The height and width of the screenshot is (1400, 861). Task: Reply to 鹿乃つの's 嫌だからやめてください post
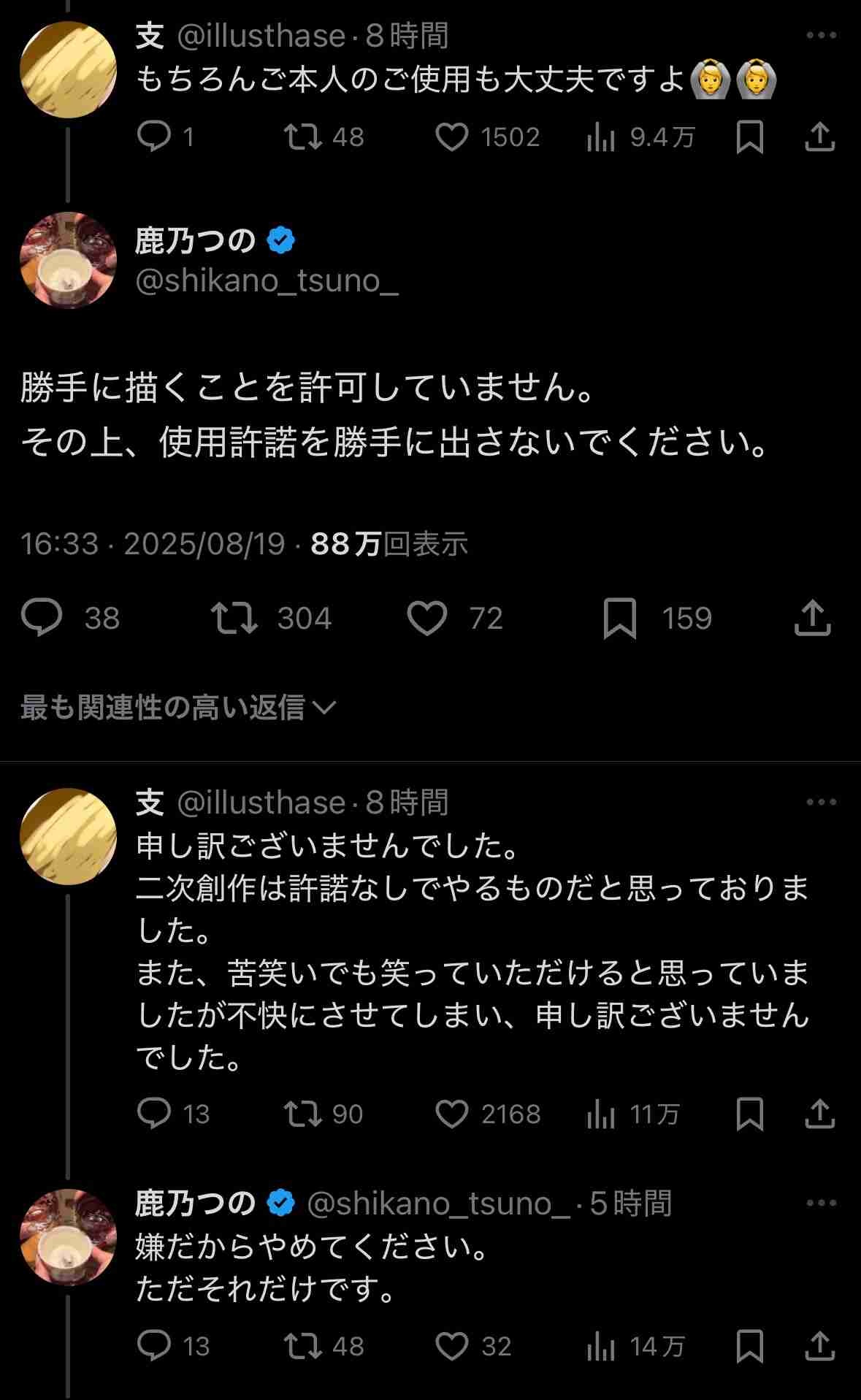pos(154,1346)
